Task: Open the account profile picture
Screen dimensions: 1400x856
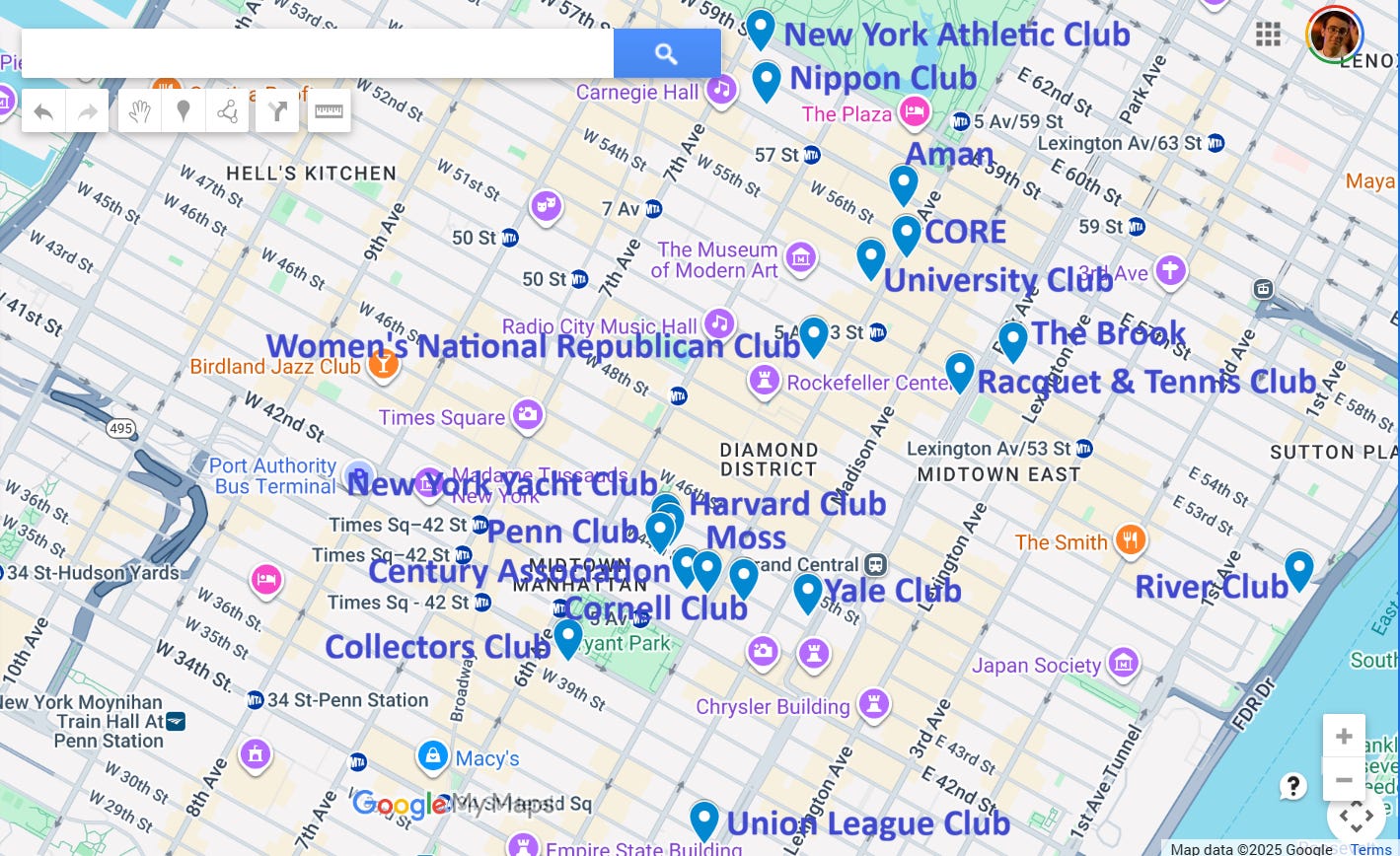Action: point(1334,35)
